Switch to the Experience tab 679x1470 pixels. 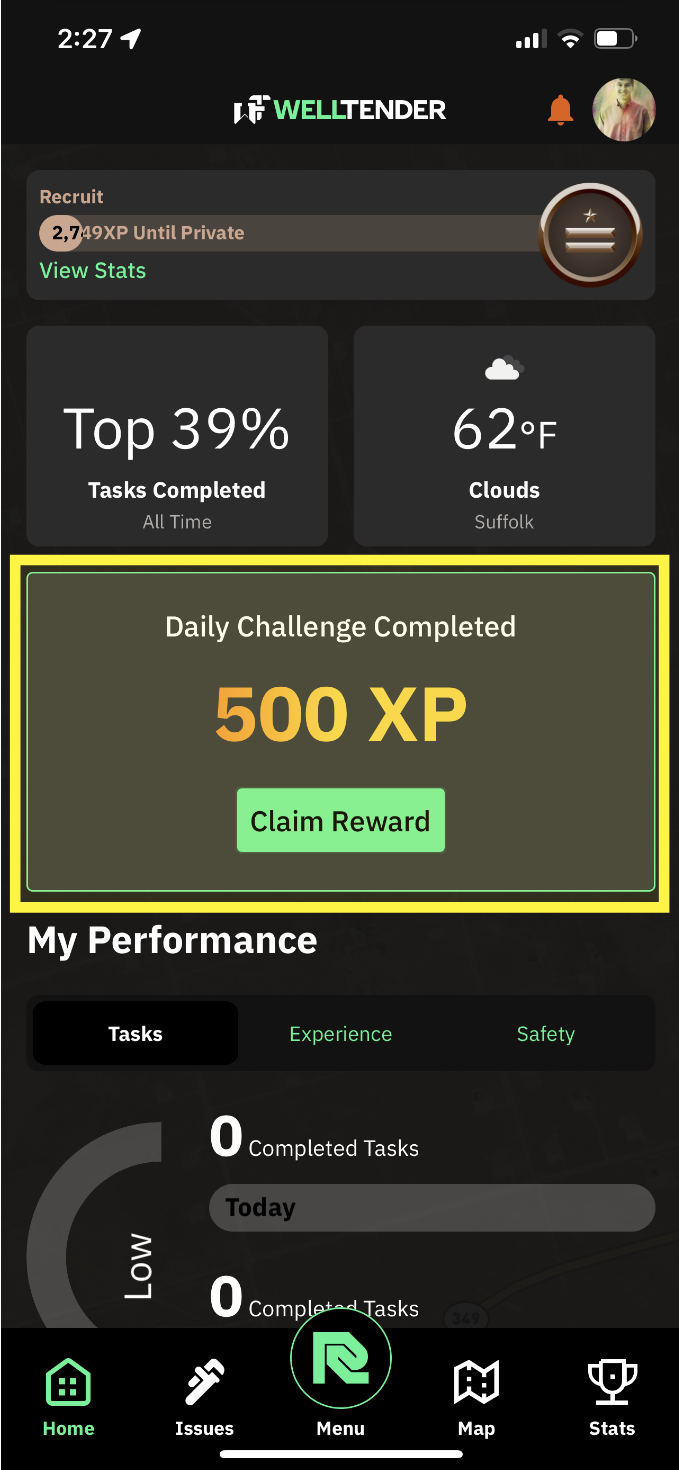point(340,1034)
